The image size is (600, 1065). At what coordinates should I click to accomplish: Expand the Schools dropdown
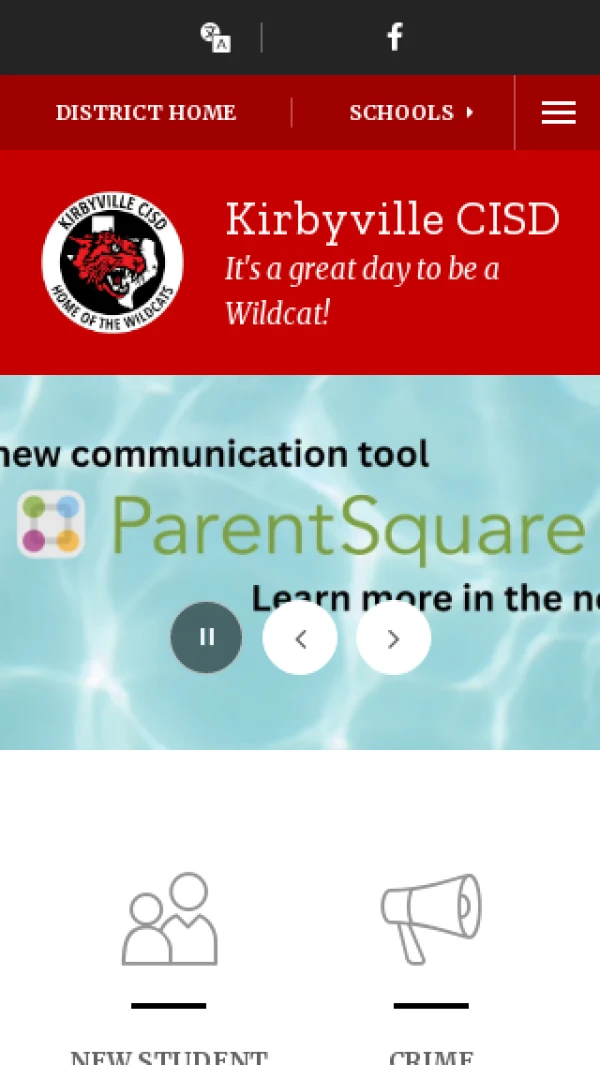[411, 113]
